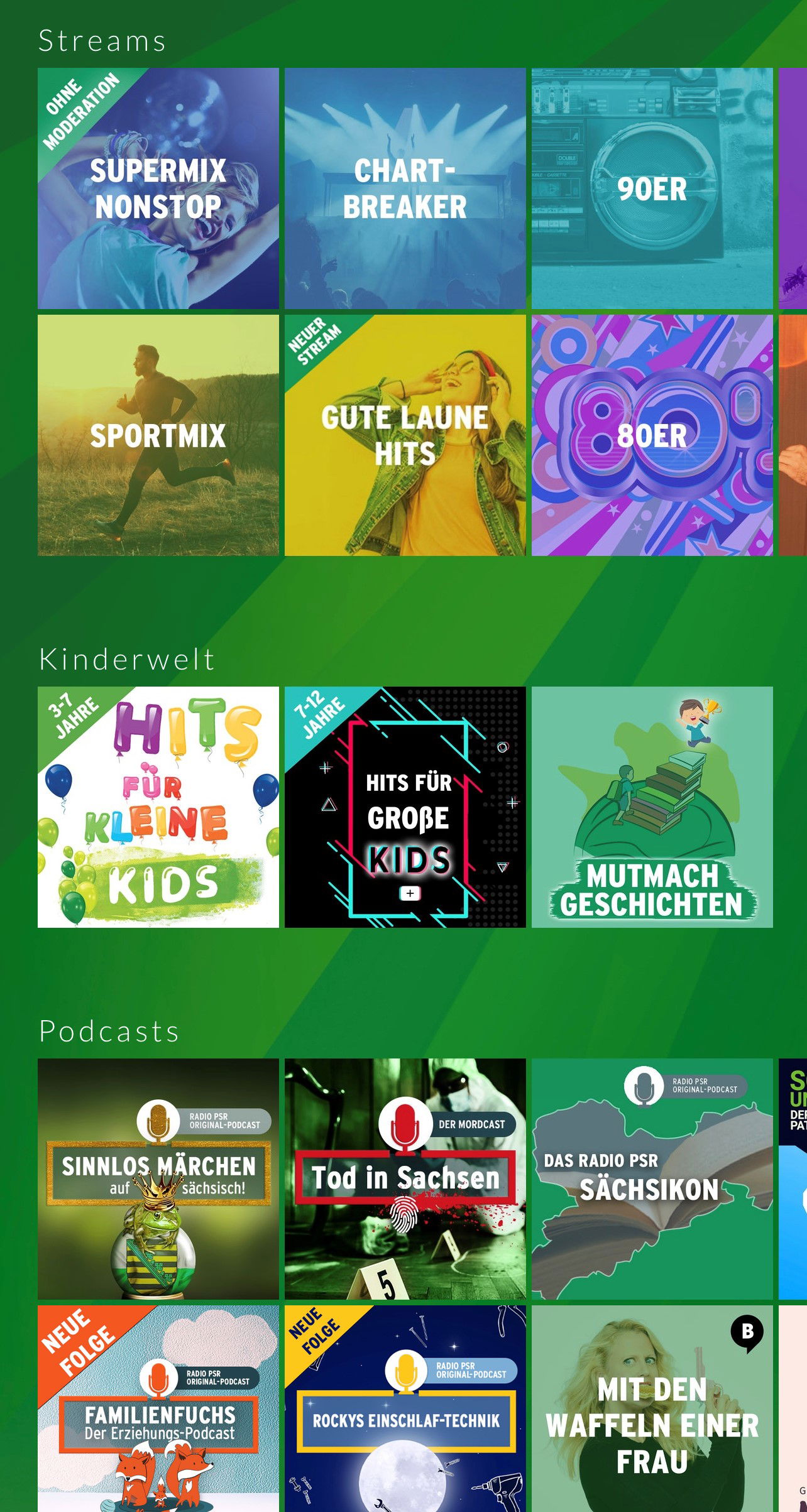Start the Sportmix stream
This screenshot has width=807, height=1512.
[x=158, y=435]
